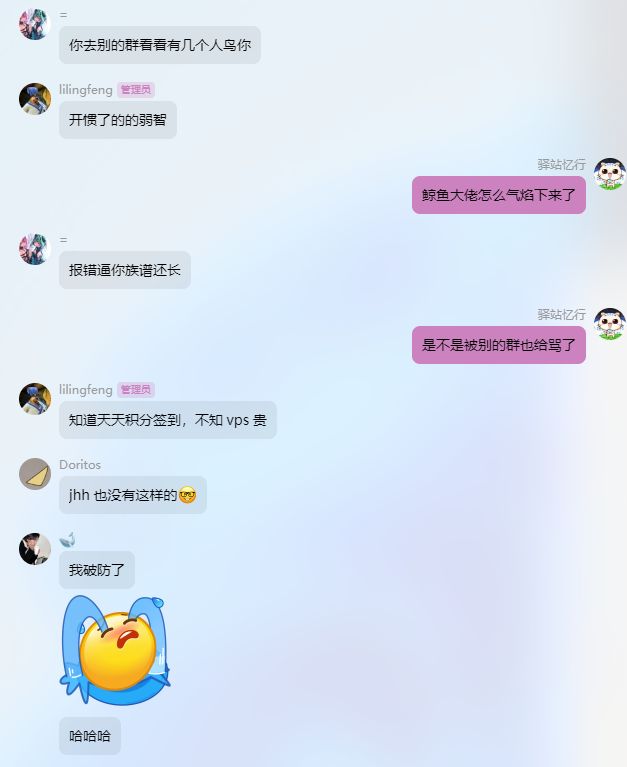Open 驿站忆行's avatar beside 鲸鱼大佬怎么气焰下来了

pyautogui.click(x=610, y=174)
